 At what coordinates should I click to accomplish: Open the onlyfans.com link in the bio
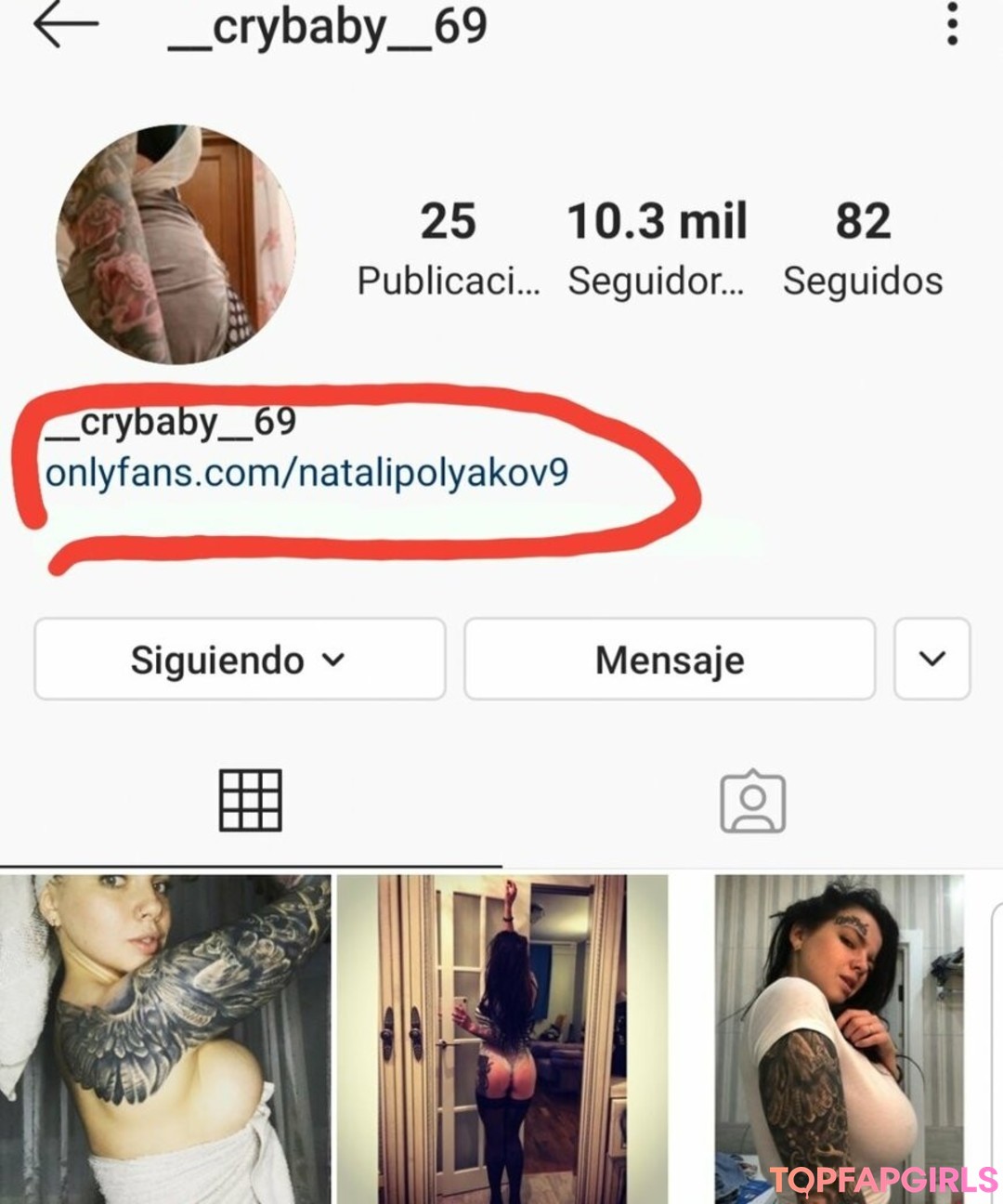click(306, 472)
